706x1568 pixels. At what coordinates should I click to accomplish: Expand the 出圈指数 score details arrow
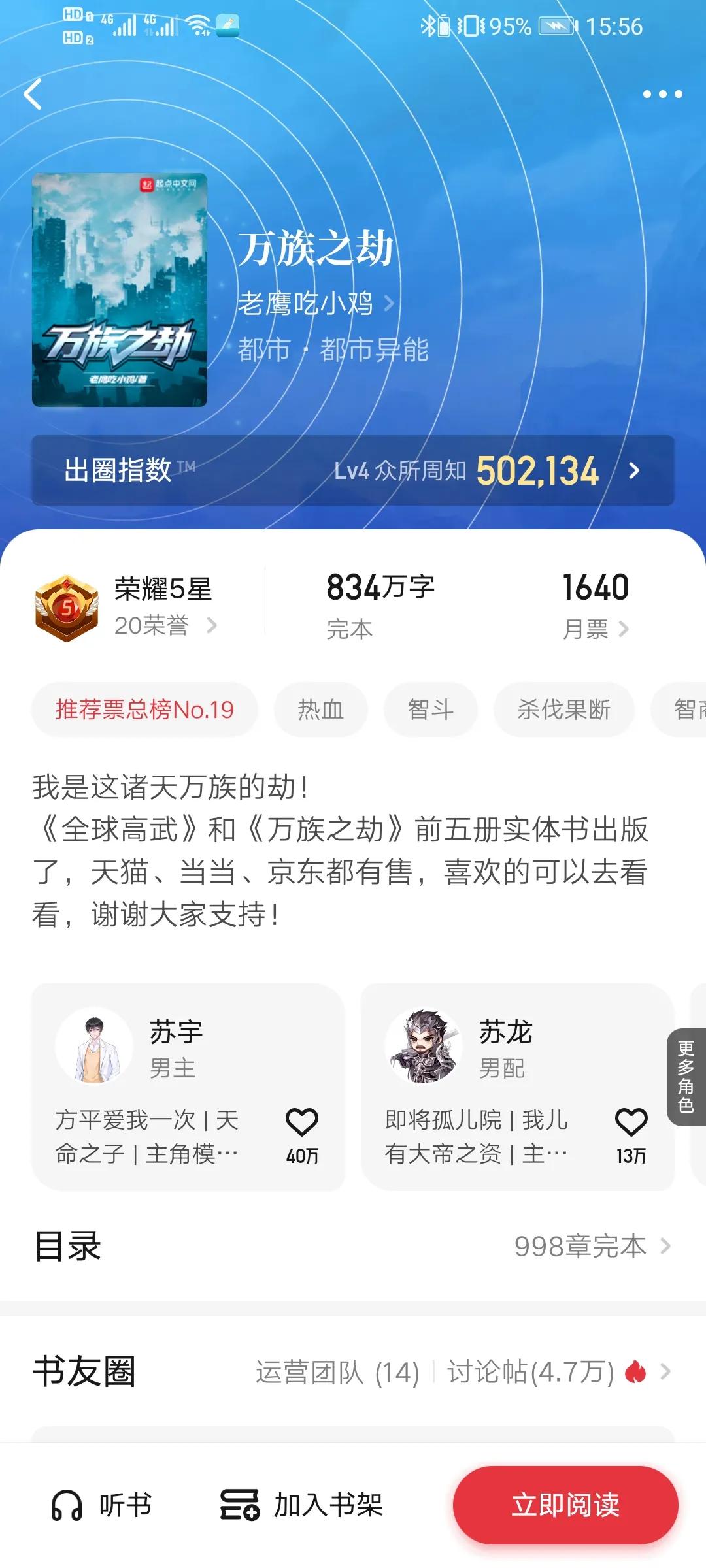632,469
